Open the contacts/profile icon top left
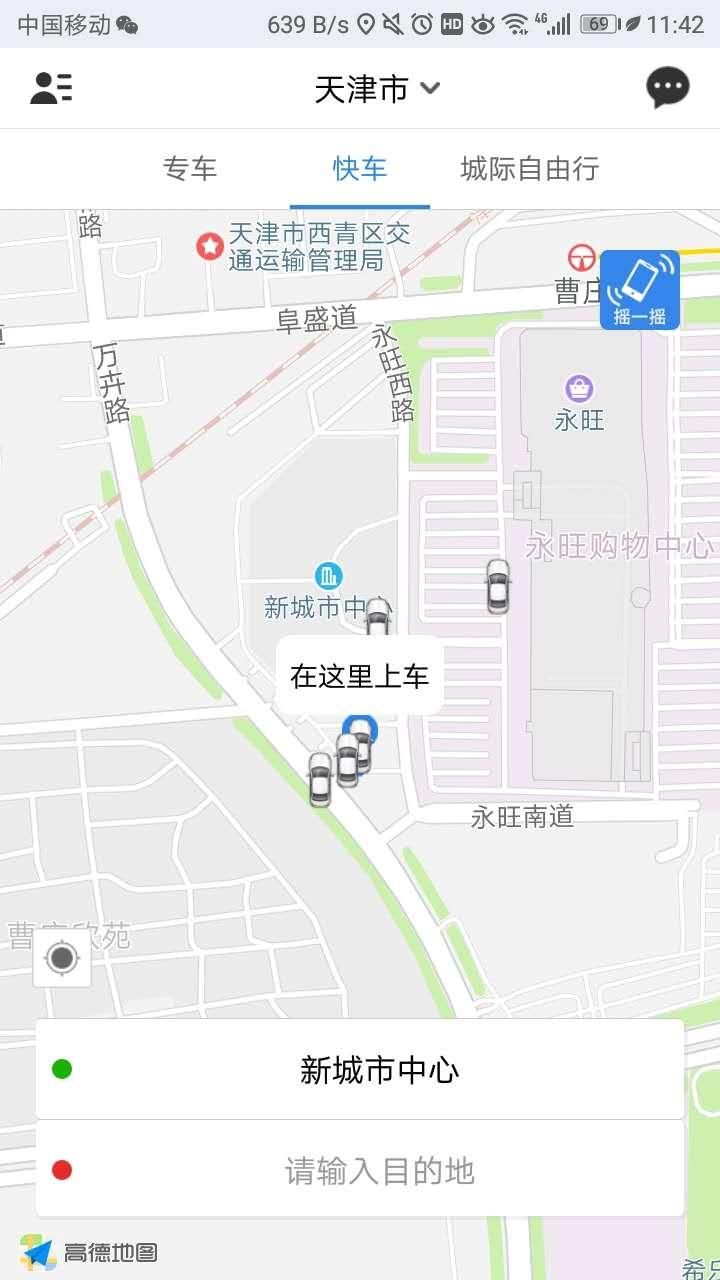Screen dimensions: 720x1280 pos(50,88)
